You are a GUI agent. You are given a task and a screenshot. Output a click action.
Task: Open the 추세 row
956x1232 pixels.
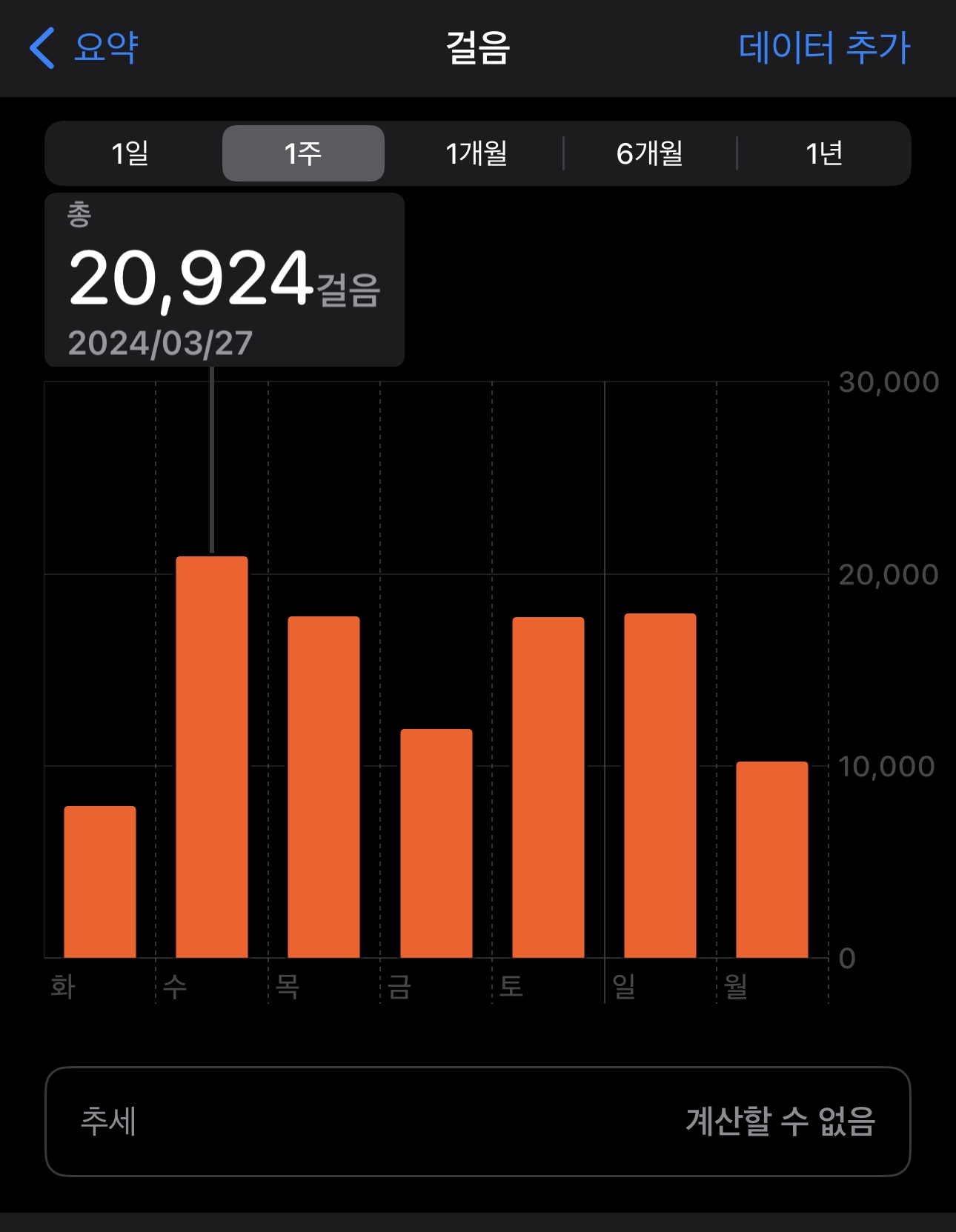tap(478, 1121)
